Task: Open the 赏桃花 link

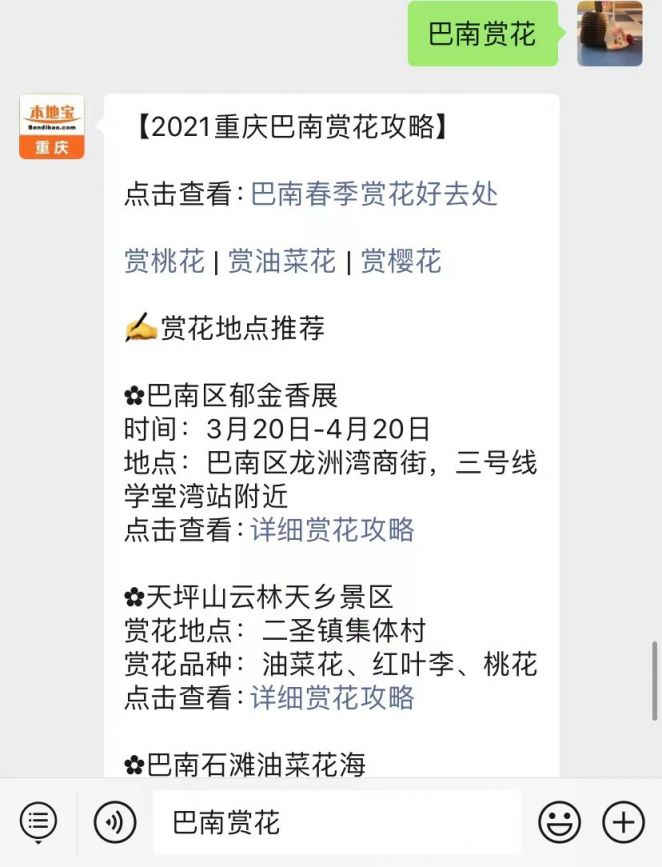Action: pos(164,262)
